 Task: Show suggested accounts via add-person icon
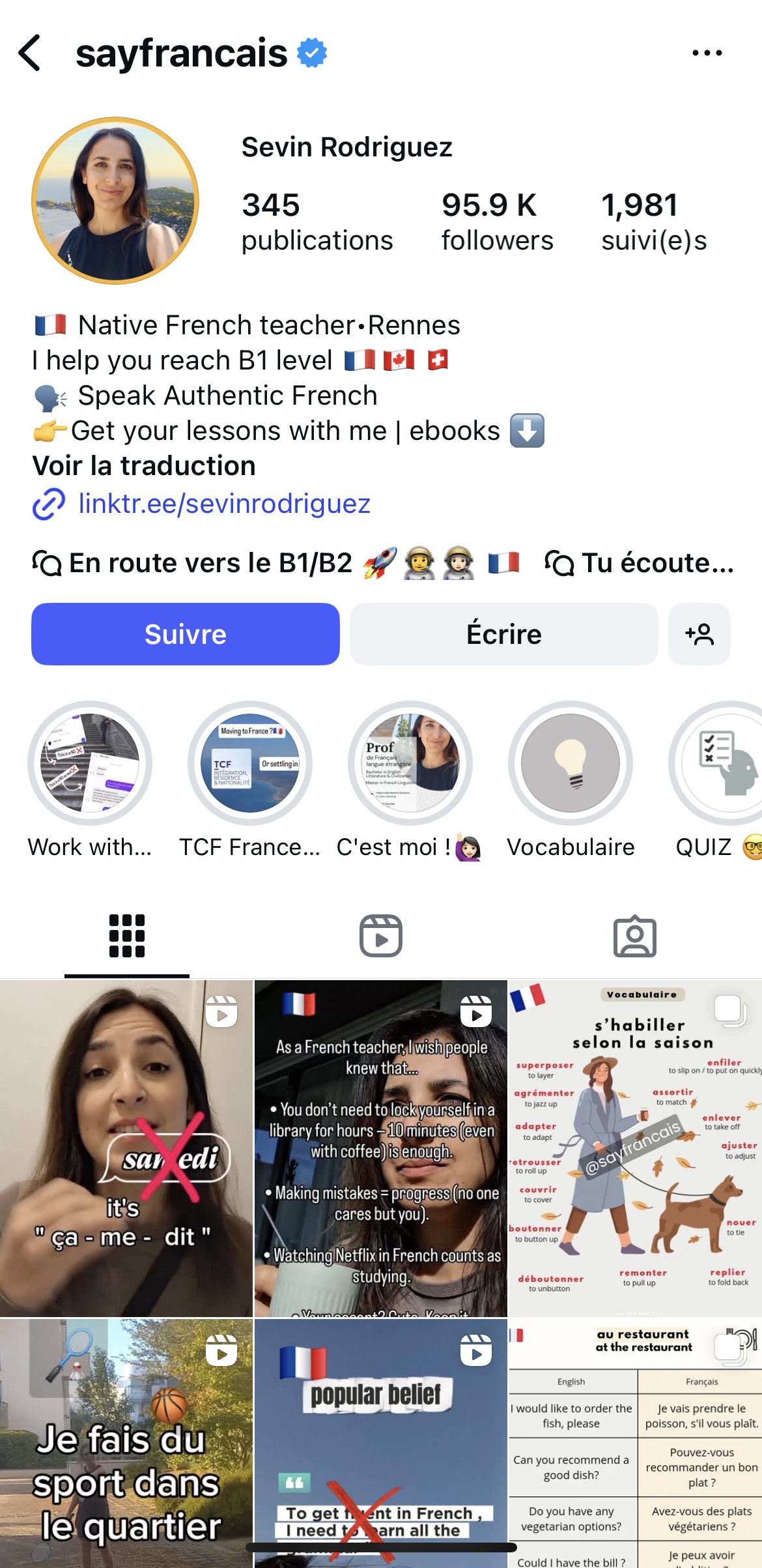[699, 634]
